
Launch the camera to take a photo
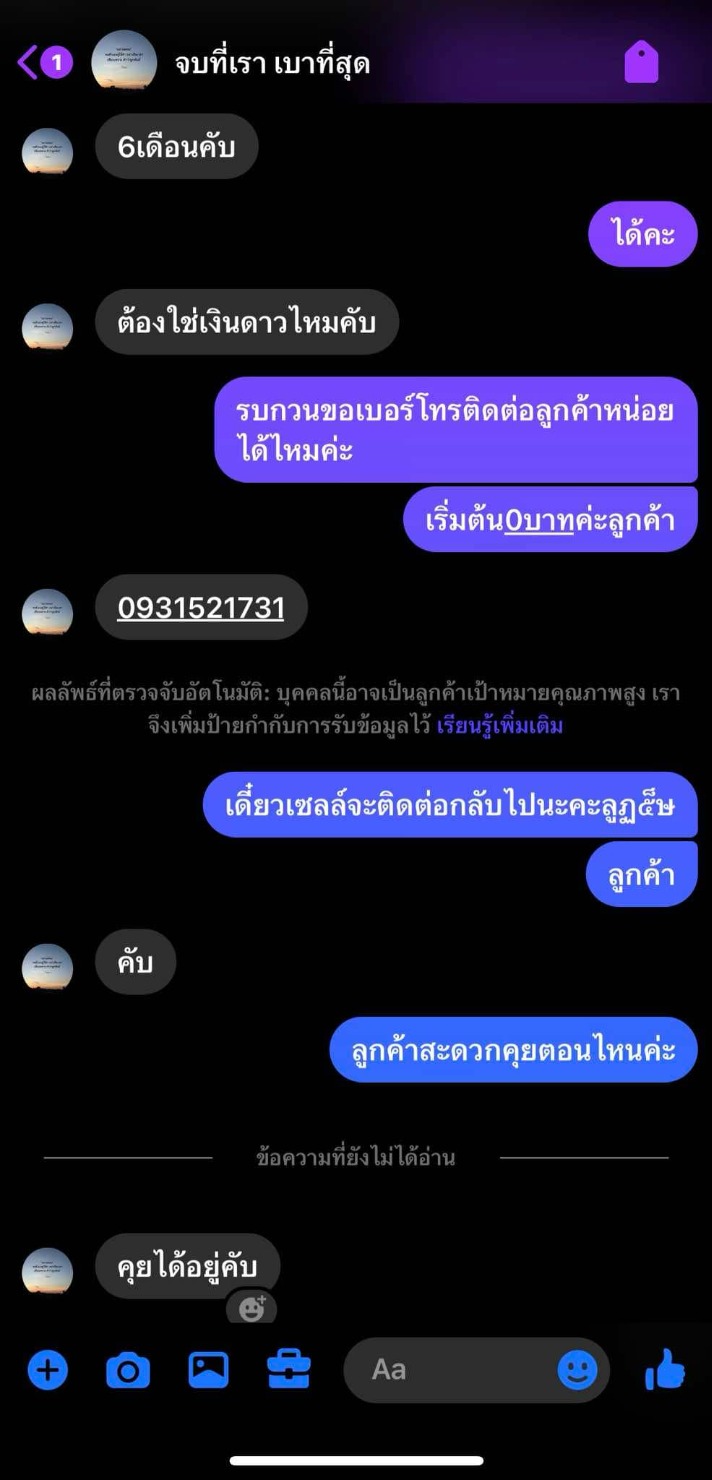[128, 1370]
